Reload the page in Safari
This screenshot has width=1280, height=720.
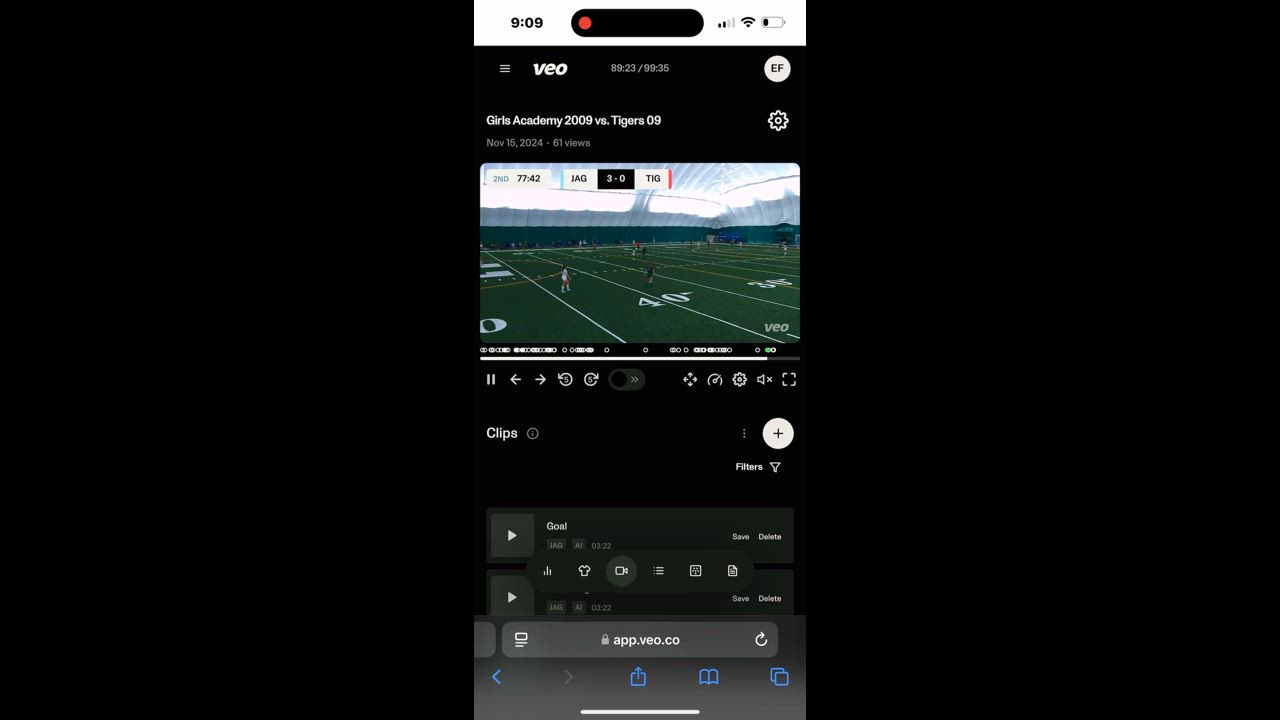pyautogui.click(x=761, y=640)
